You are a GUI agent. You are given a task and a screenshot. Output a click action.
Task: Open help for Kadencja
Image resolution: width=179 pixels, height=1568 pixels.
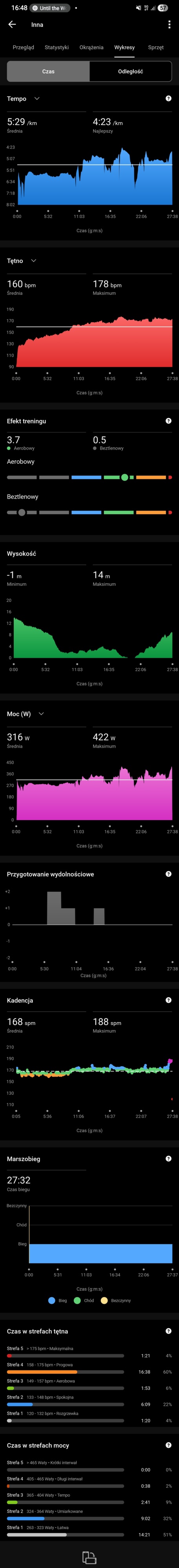169,1000
